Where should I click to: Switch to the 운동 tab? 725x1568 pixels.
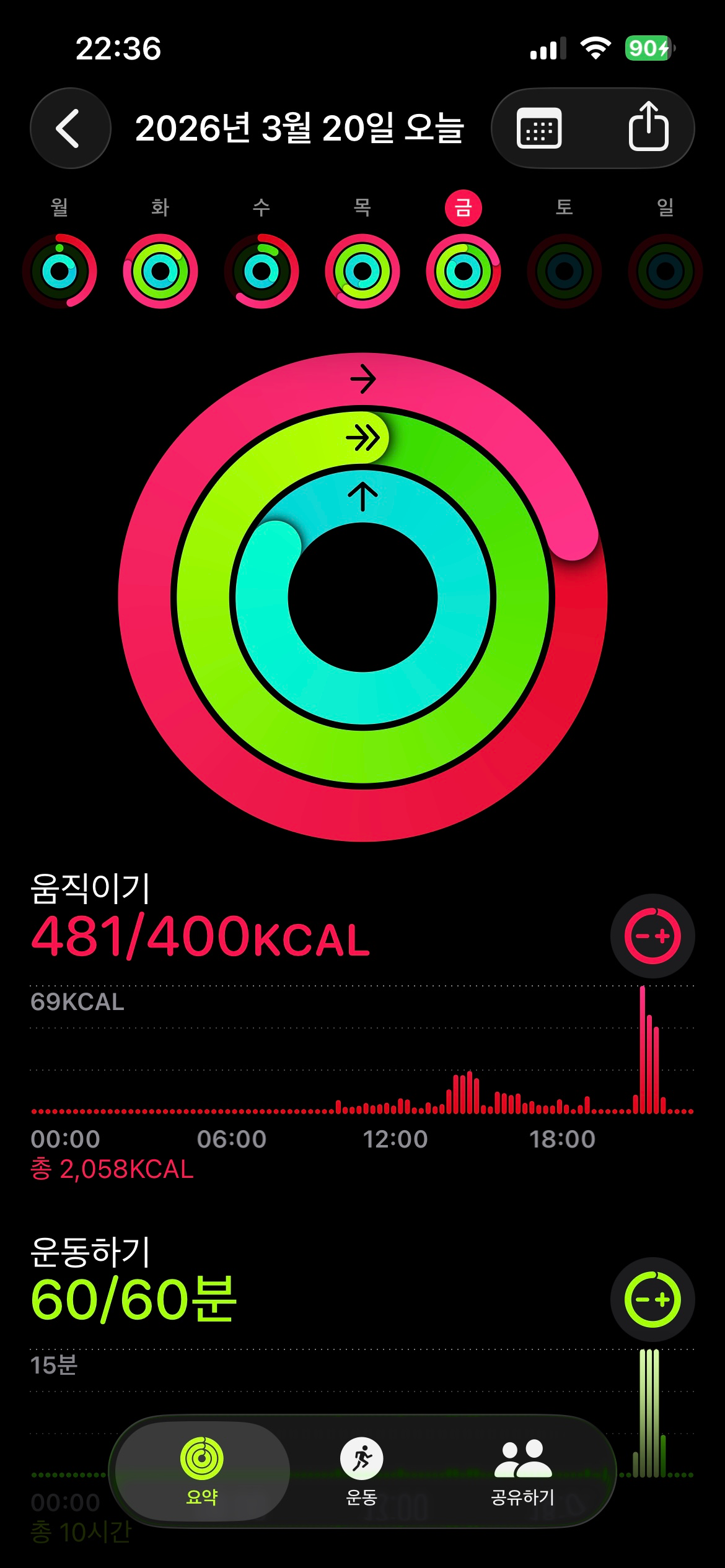pyautogui.click(x=362, y=1470)
